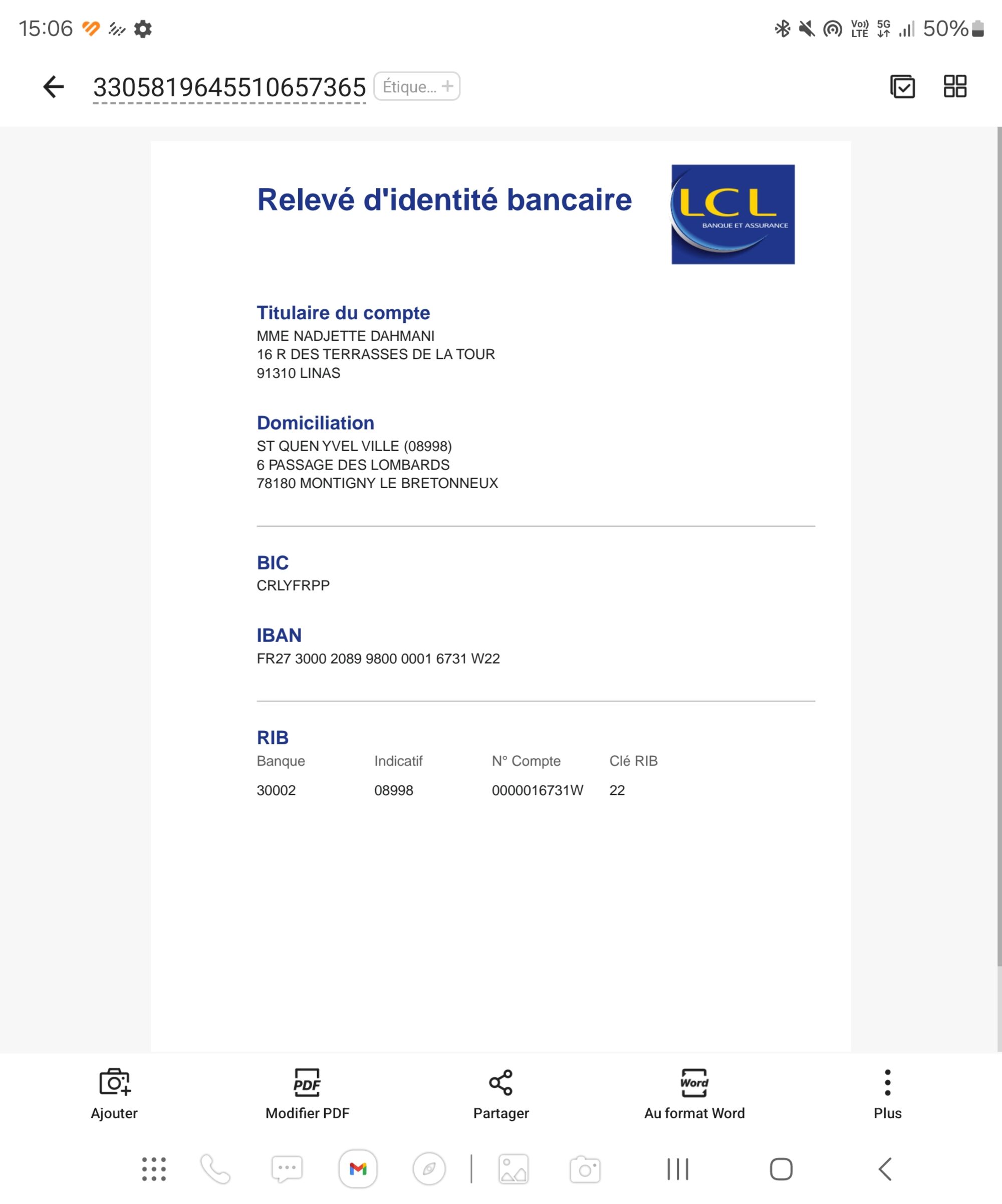
Task: Open the select pages checkbox icon
Action: (902, 87)
